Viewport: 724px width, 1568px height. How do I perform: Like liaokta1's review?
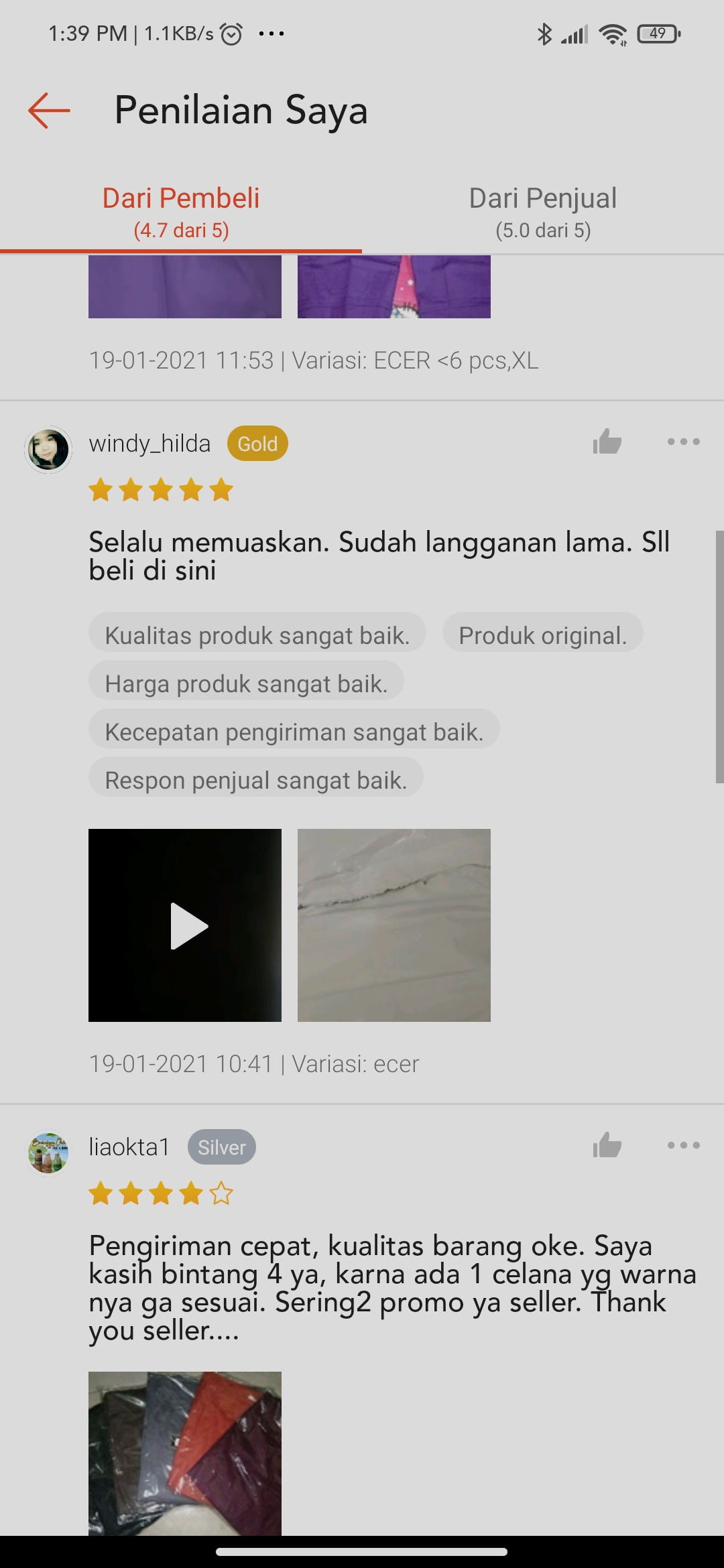tap(607, 1146)
